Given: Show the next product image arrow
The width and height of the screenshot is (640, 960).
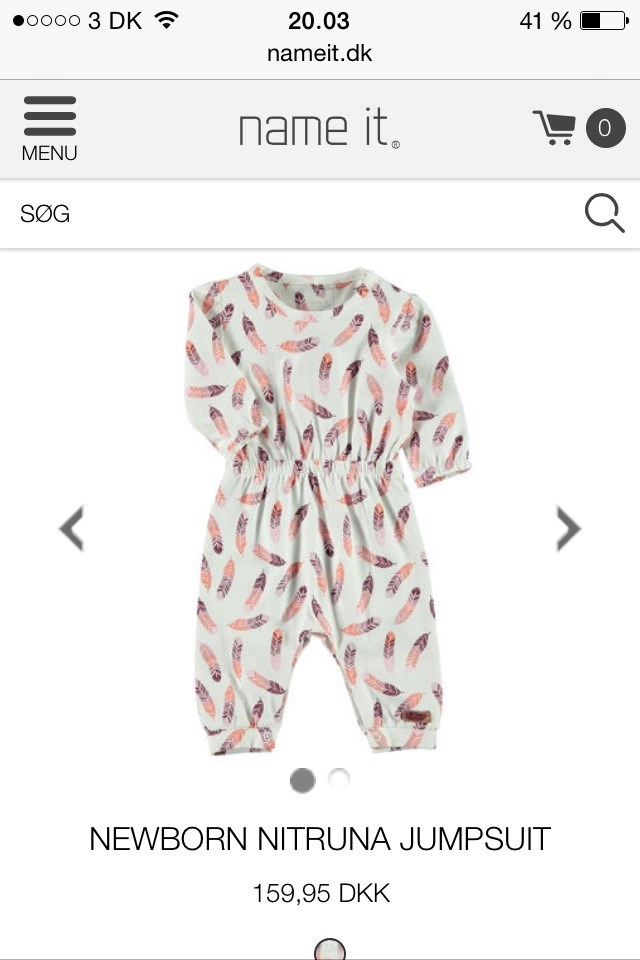Looking at the screenshot, I should (x=568, y=528).
